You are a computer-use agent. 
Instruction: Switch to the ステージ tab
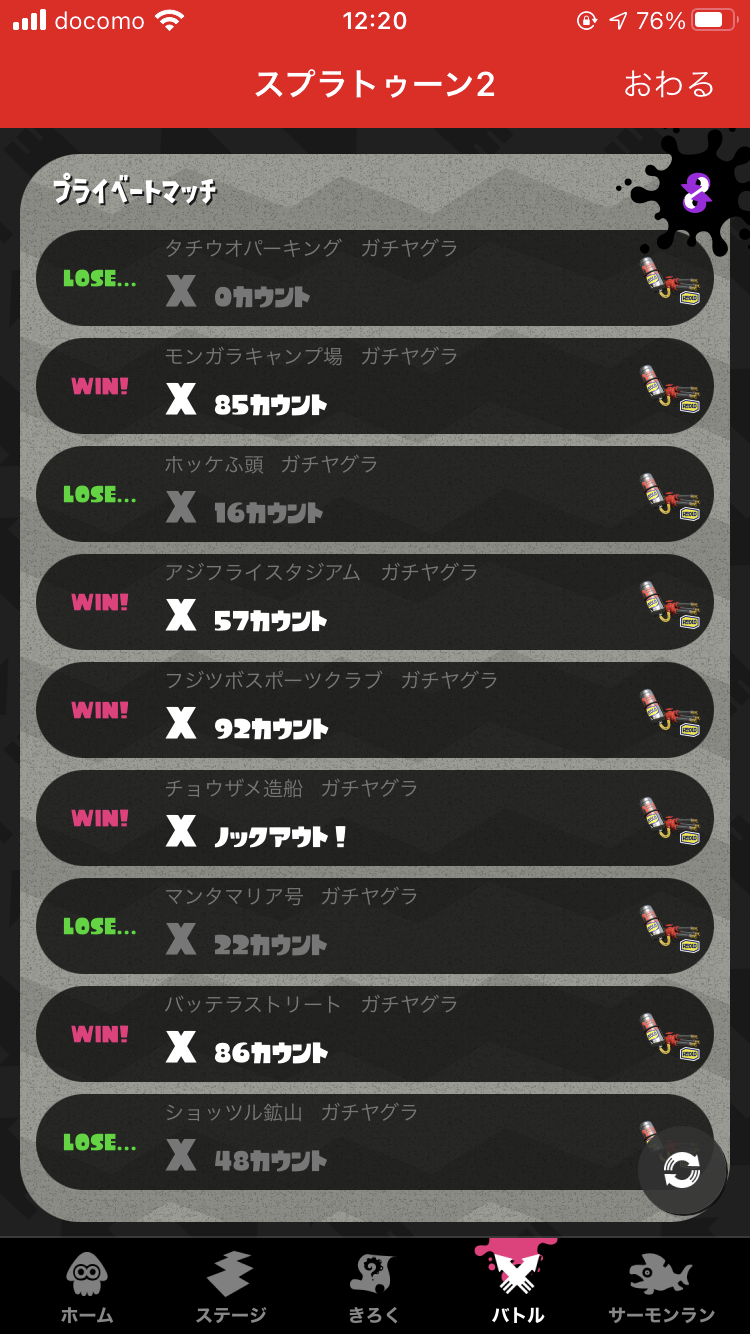[230, 1288]
